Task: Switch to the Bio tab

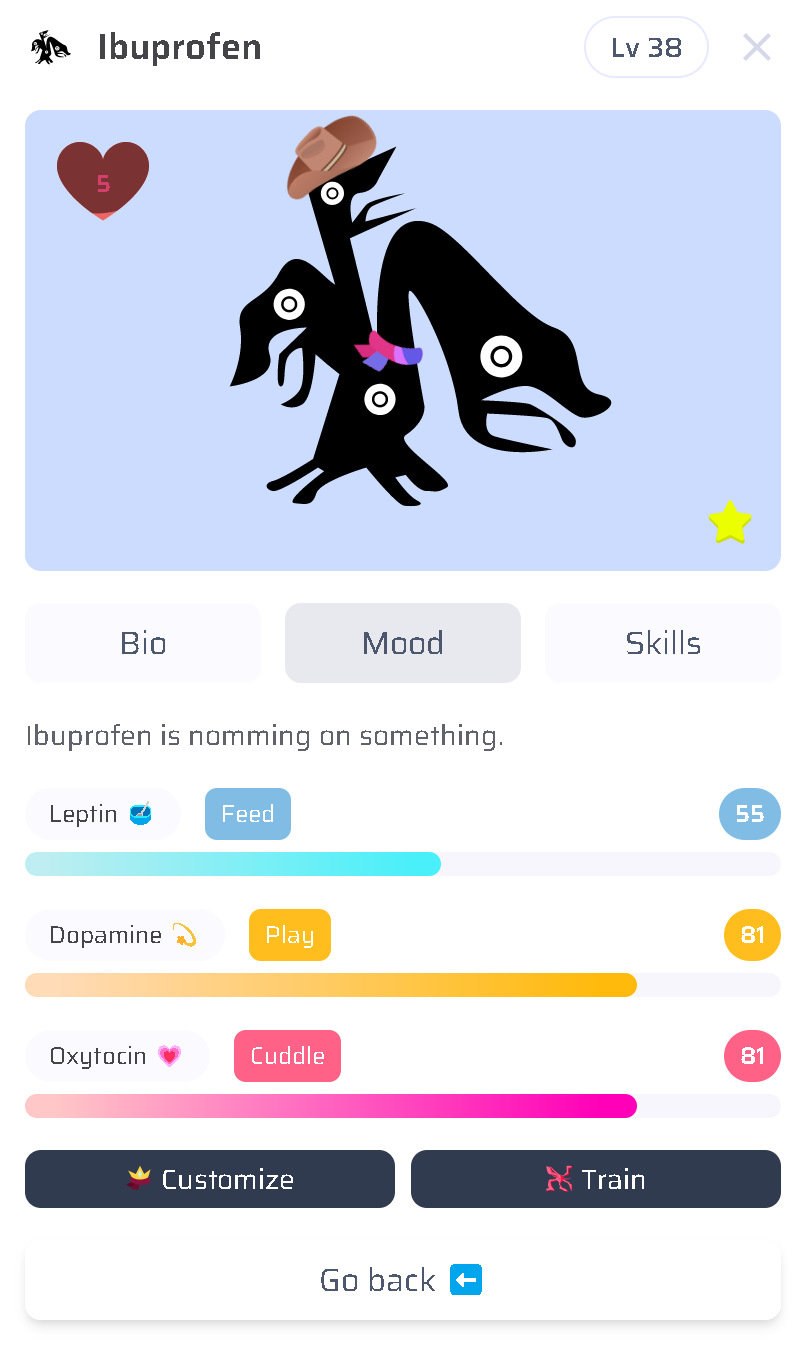Action: [x=143, y=643]
